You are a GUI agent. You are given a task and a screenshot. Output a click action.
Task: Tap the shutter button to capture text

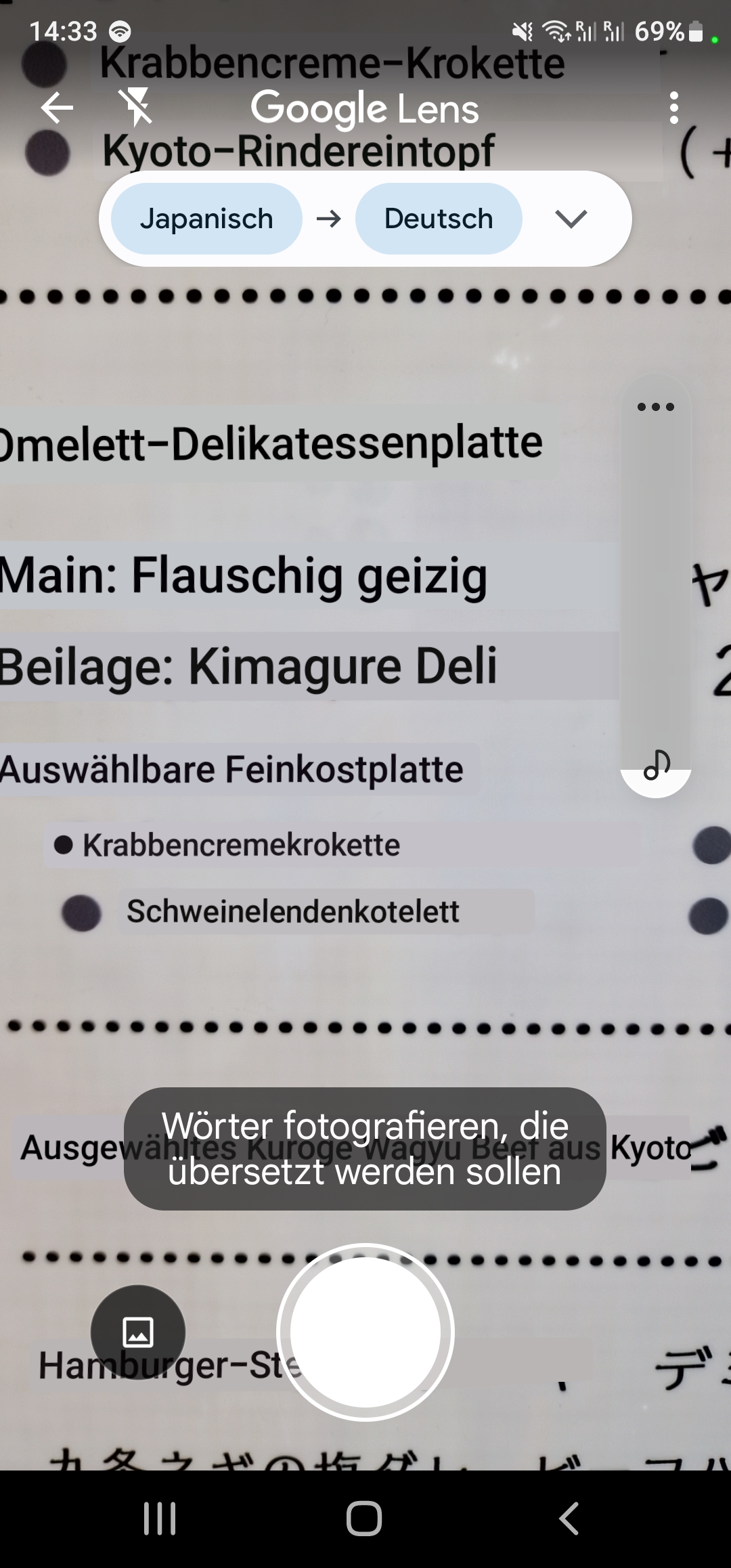point(365,1332)
